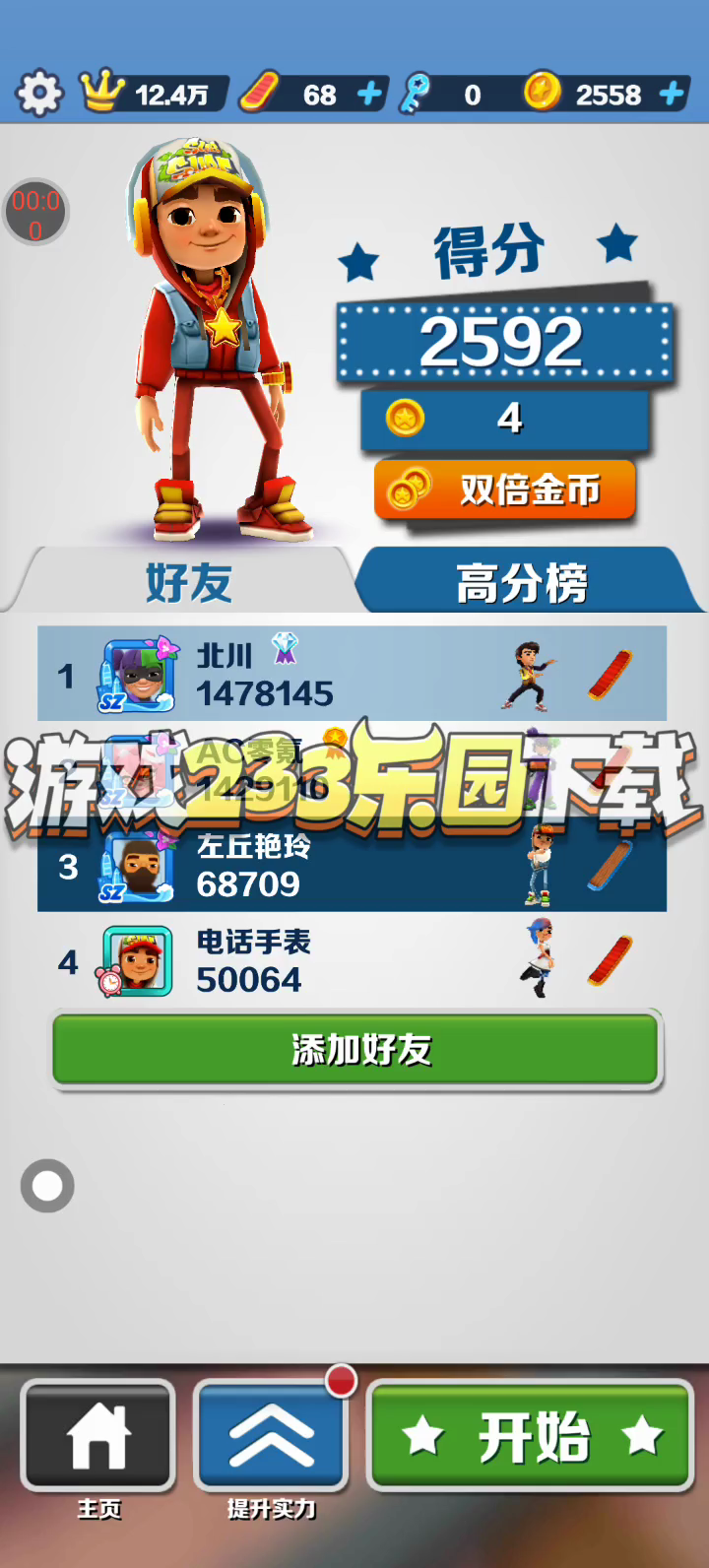Tap 添加好友 to add friends
This screenshot has height=1568, width=709.
[x=355, y=1050]
